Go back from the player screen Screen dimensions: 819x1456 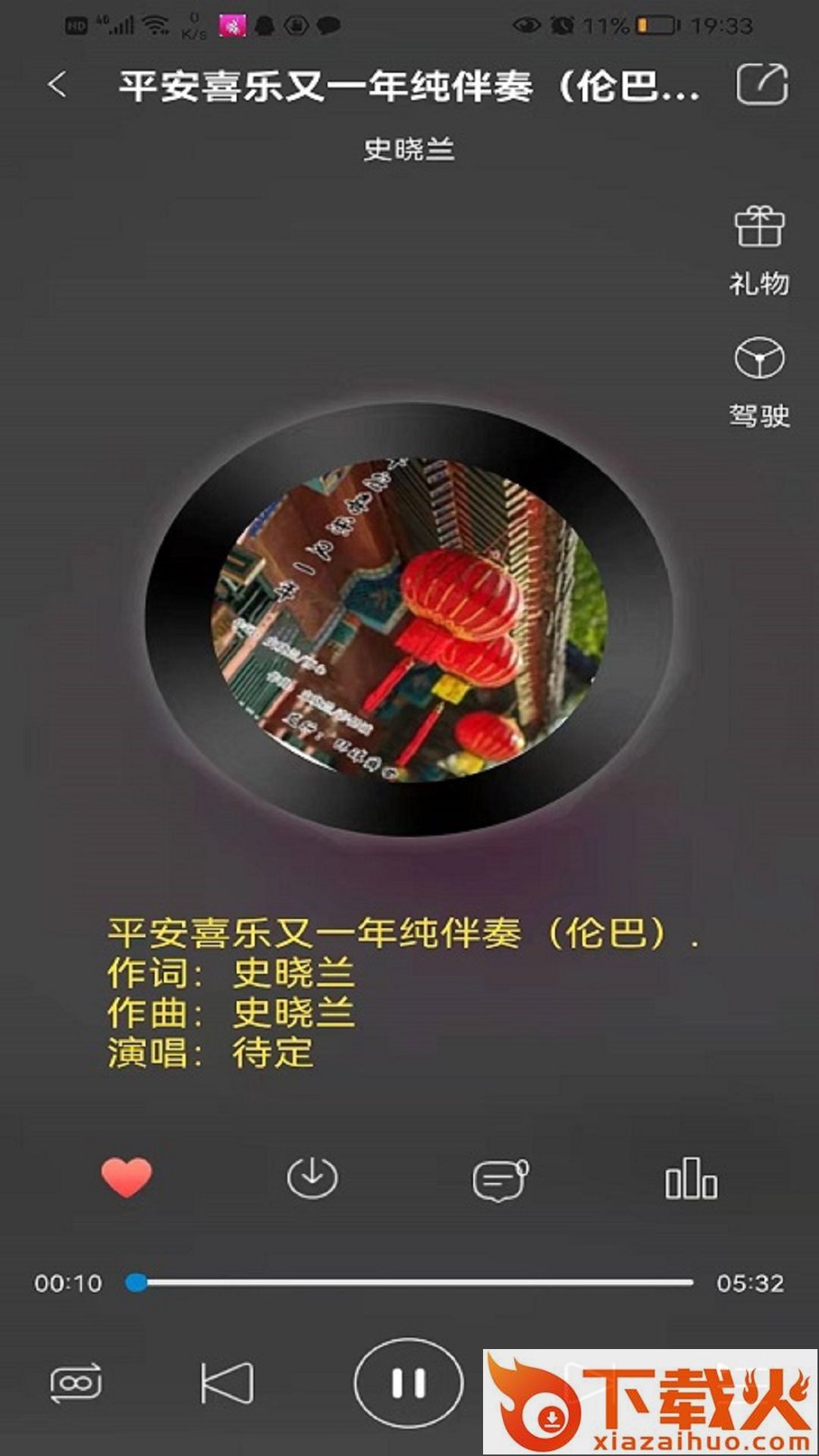coord(58,85)
